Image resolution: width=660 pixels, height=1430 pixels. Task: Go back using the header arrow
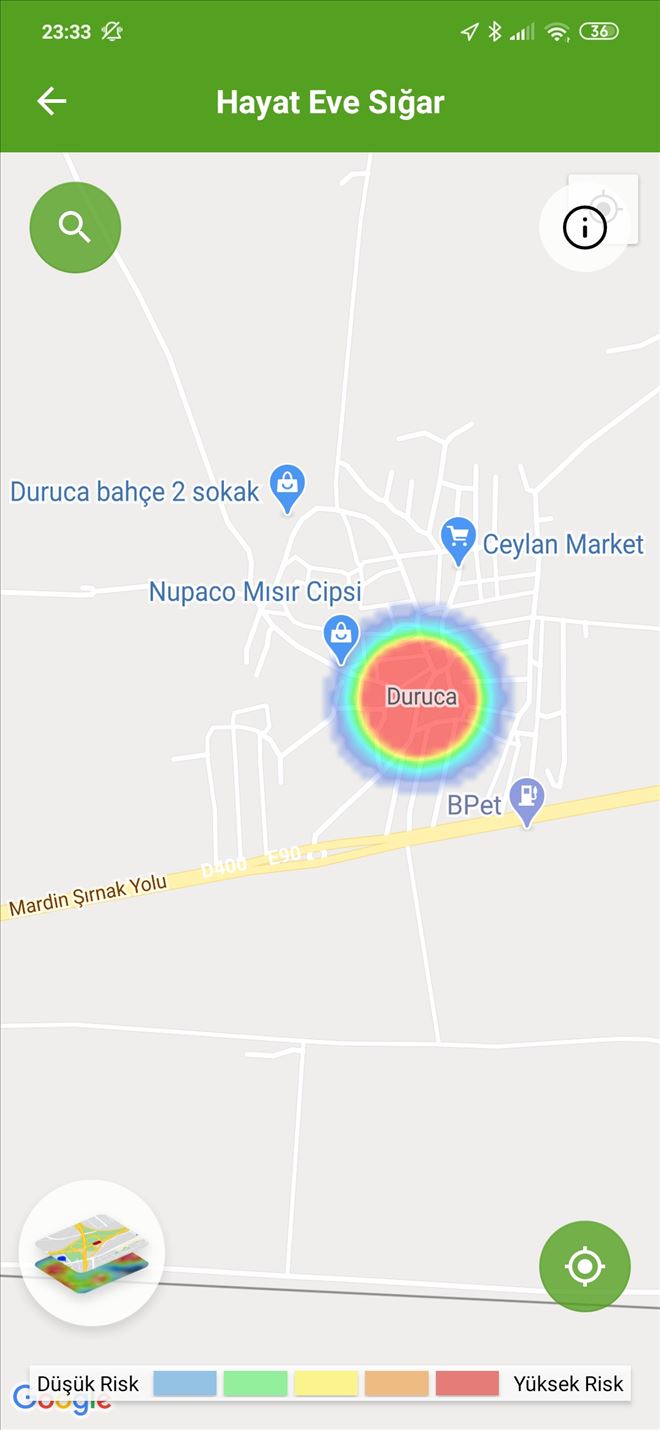51,101
